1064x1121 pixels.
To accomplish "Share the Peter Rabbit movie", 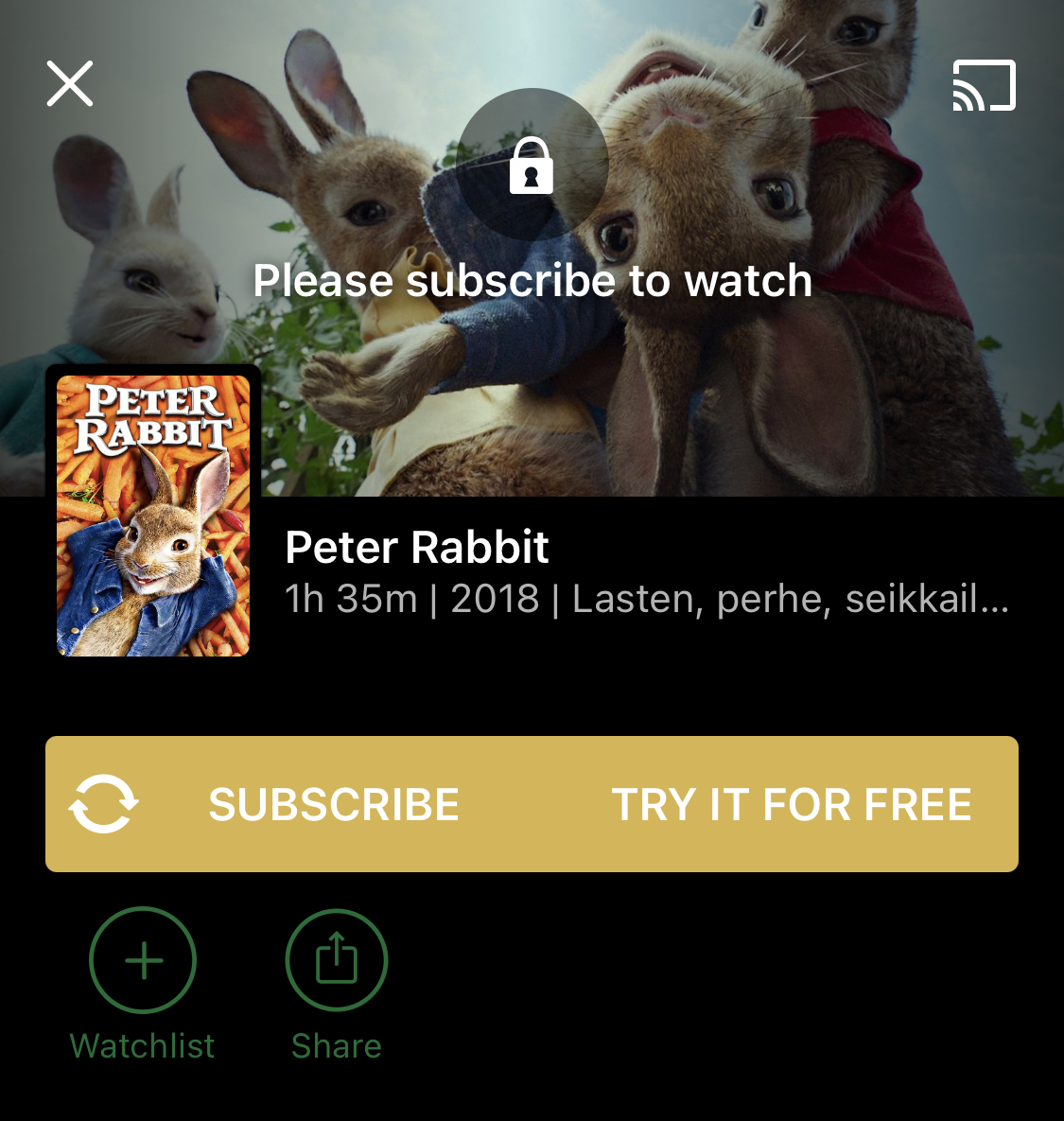I will click(337, 961).
